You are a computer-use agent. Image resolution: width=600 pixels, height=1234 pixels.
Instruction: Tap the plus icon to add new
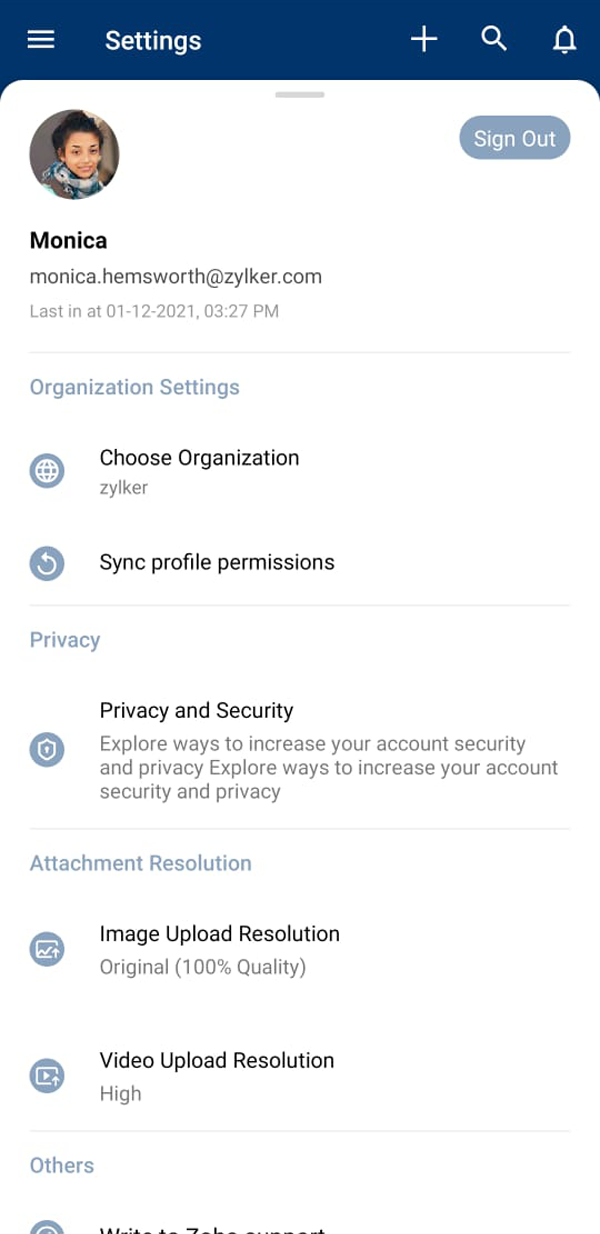pos(424,40)
